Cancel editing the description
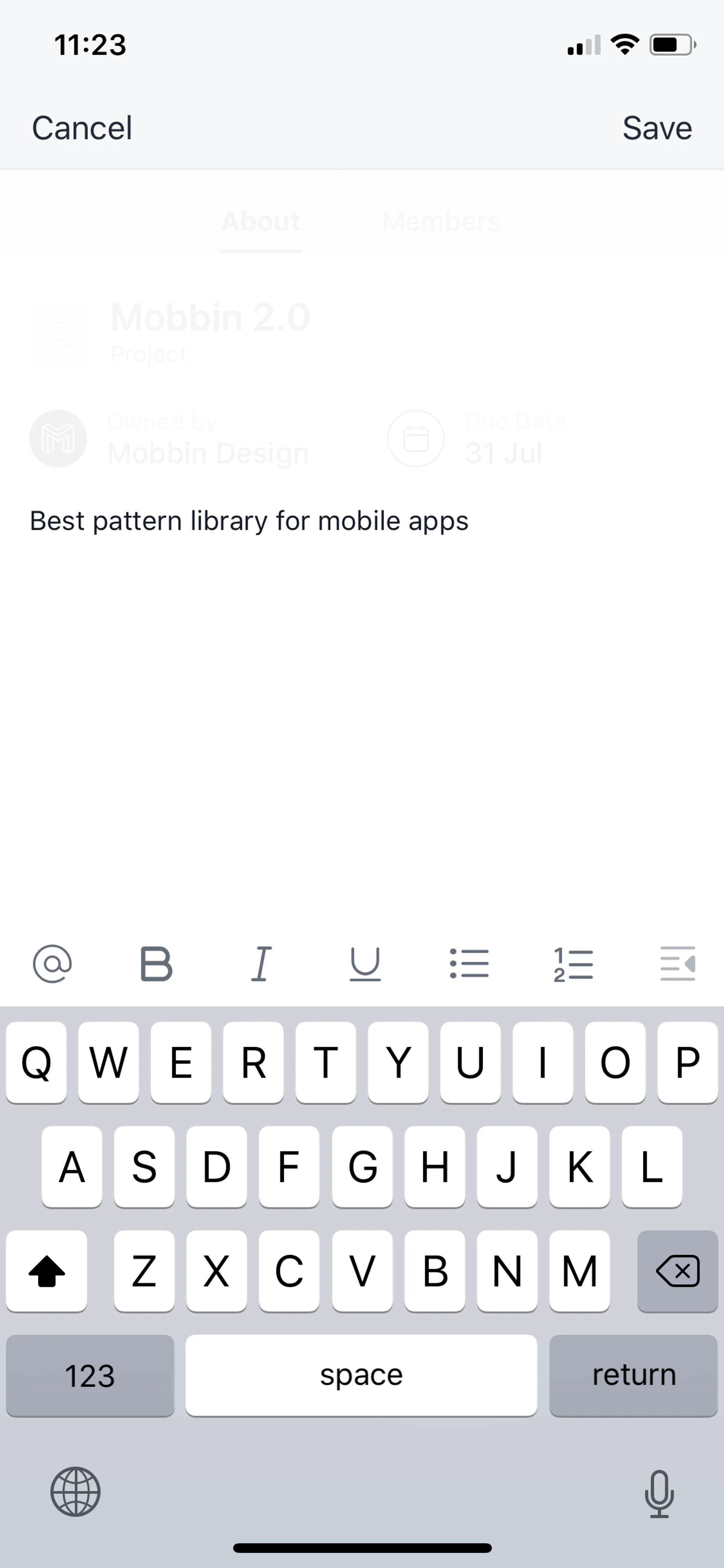 pyautogui.click(x=81, y=128)
